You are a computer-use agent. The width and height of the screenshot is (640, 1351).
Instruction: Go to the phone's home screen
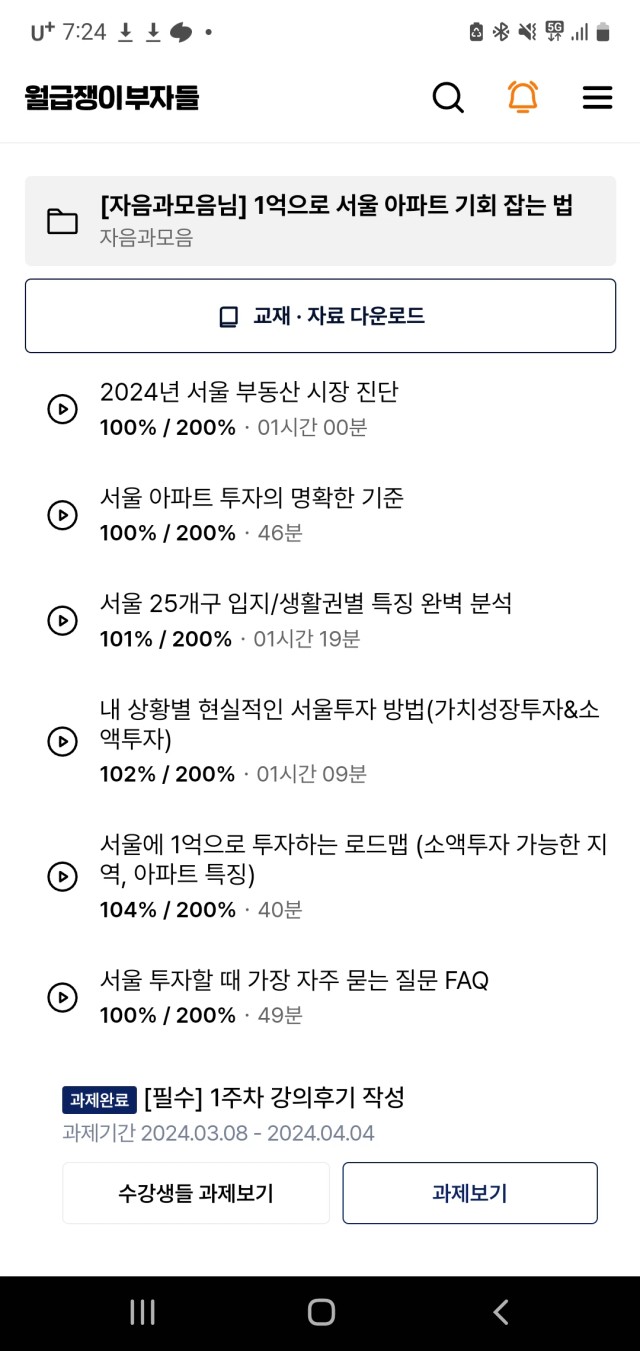pos(321,1312)
